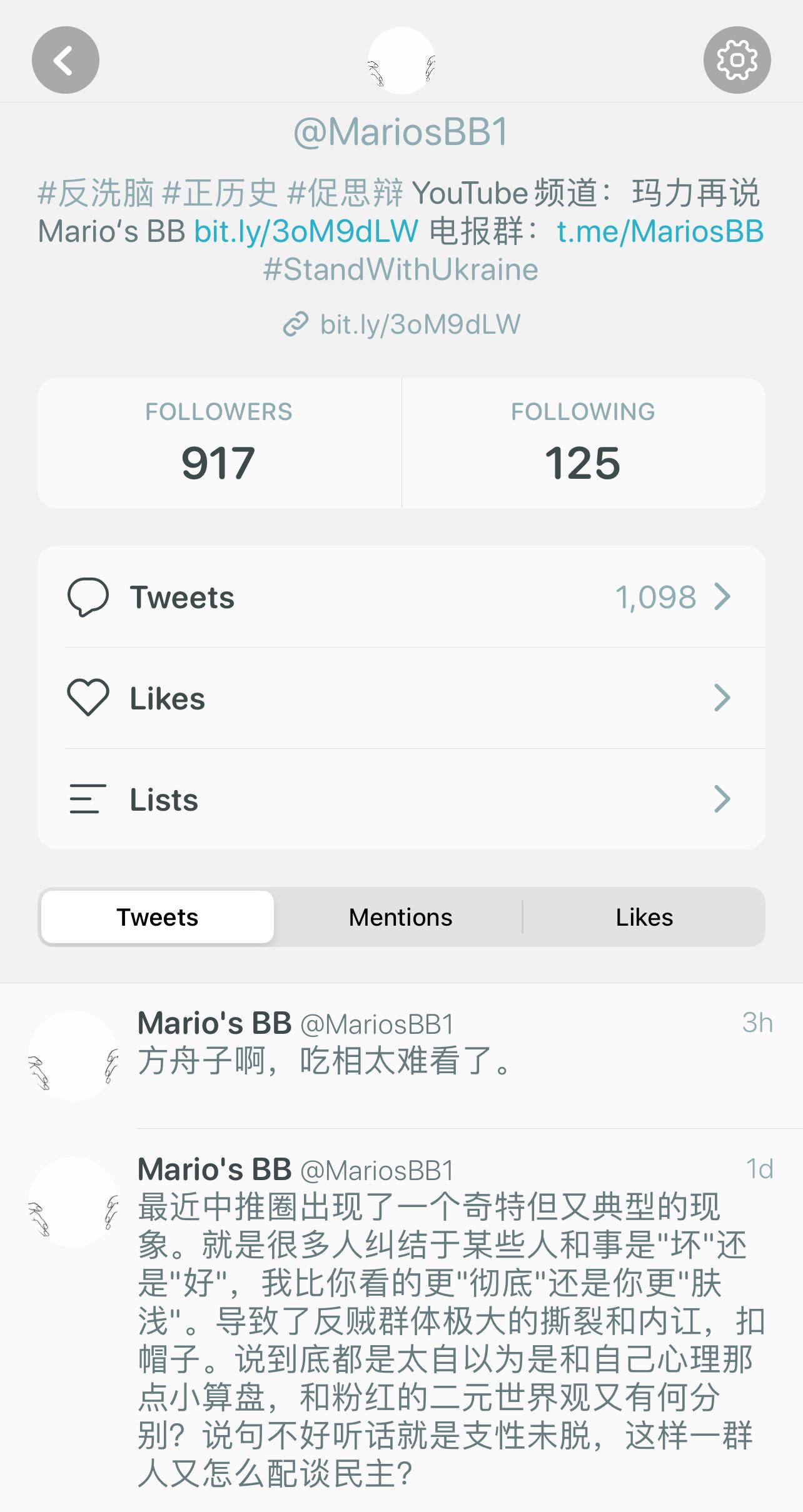
Task: Open the tweet posted 1d ago
Action: click(x=438, y=1325)
